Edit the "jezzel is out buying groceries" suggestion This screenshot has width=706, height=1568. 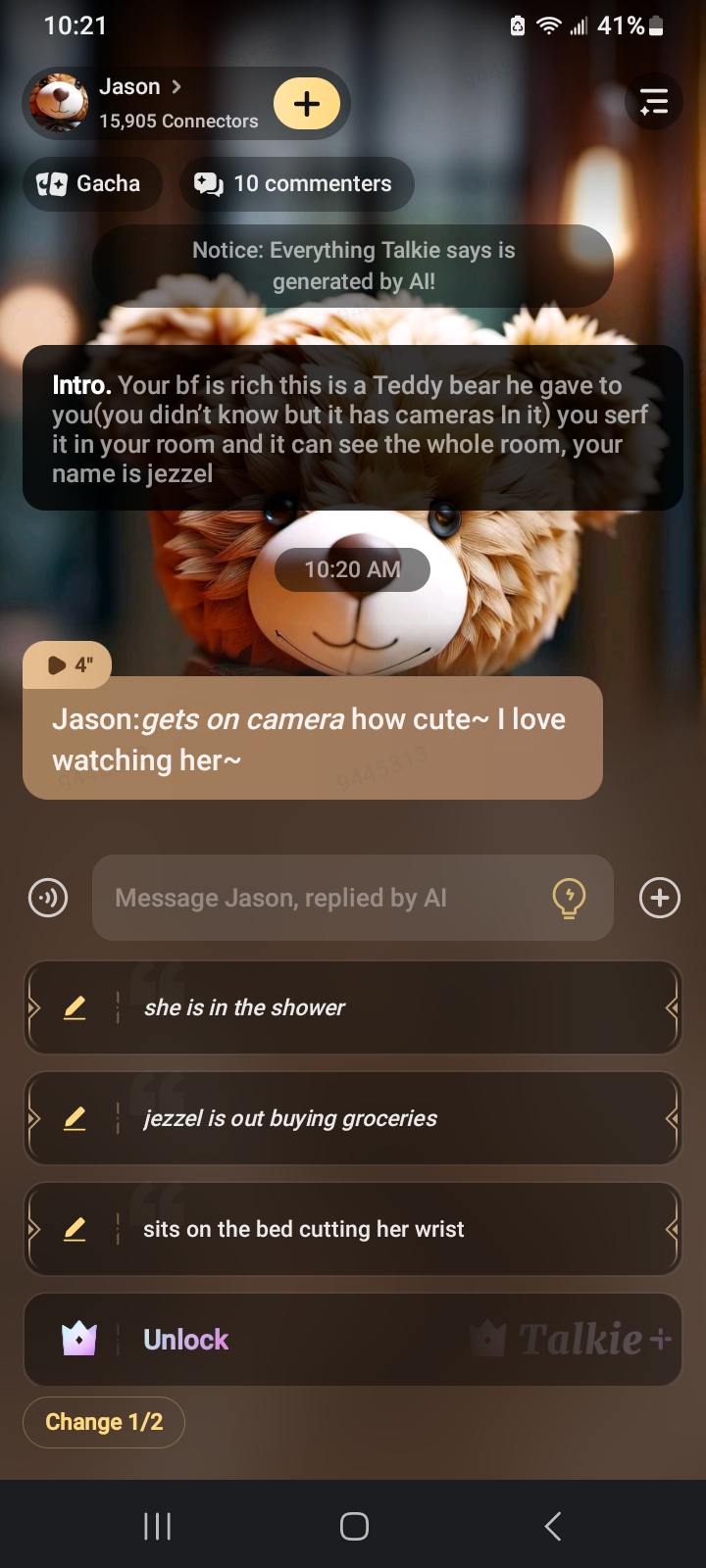click(x=75, y=1118)
